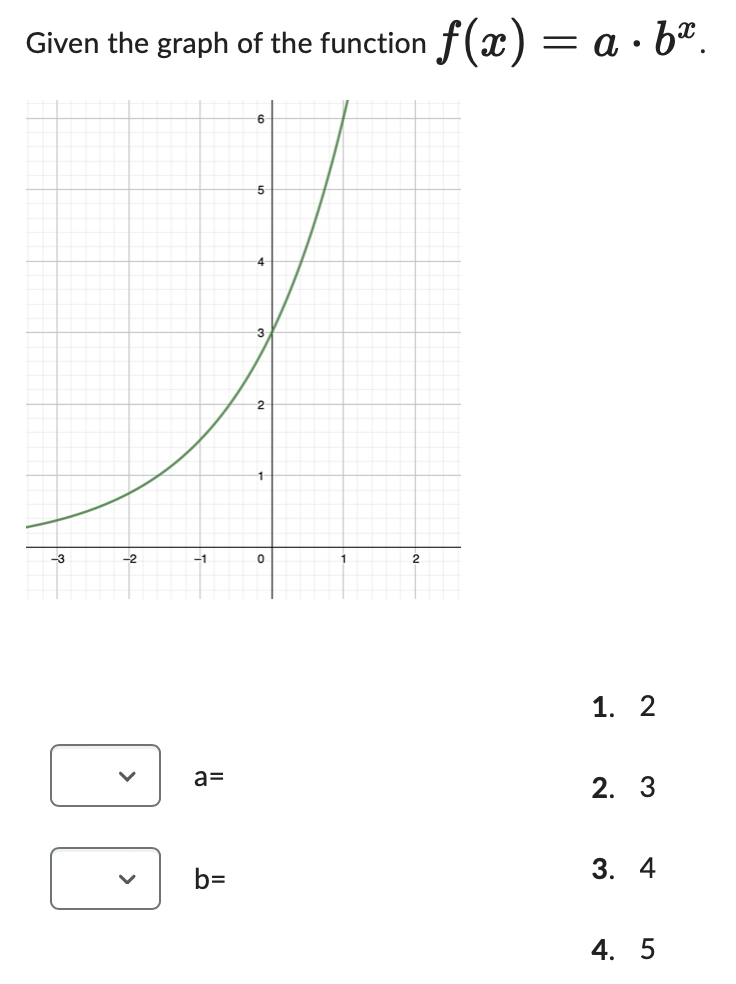Click the y-intercept where the curve crosses 3
This screenshot has height=984, width=736.
(272, 334)
